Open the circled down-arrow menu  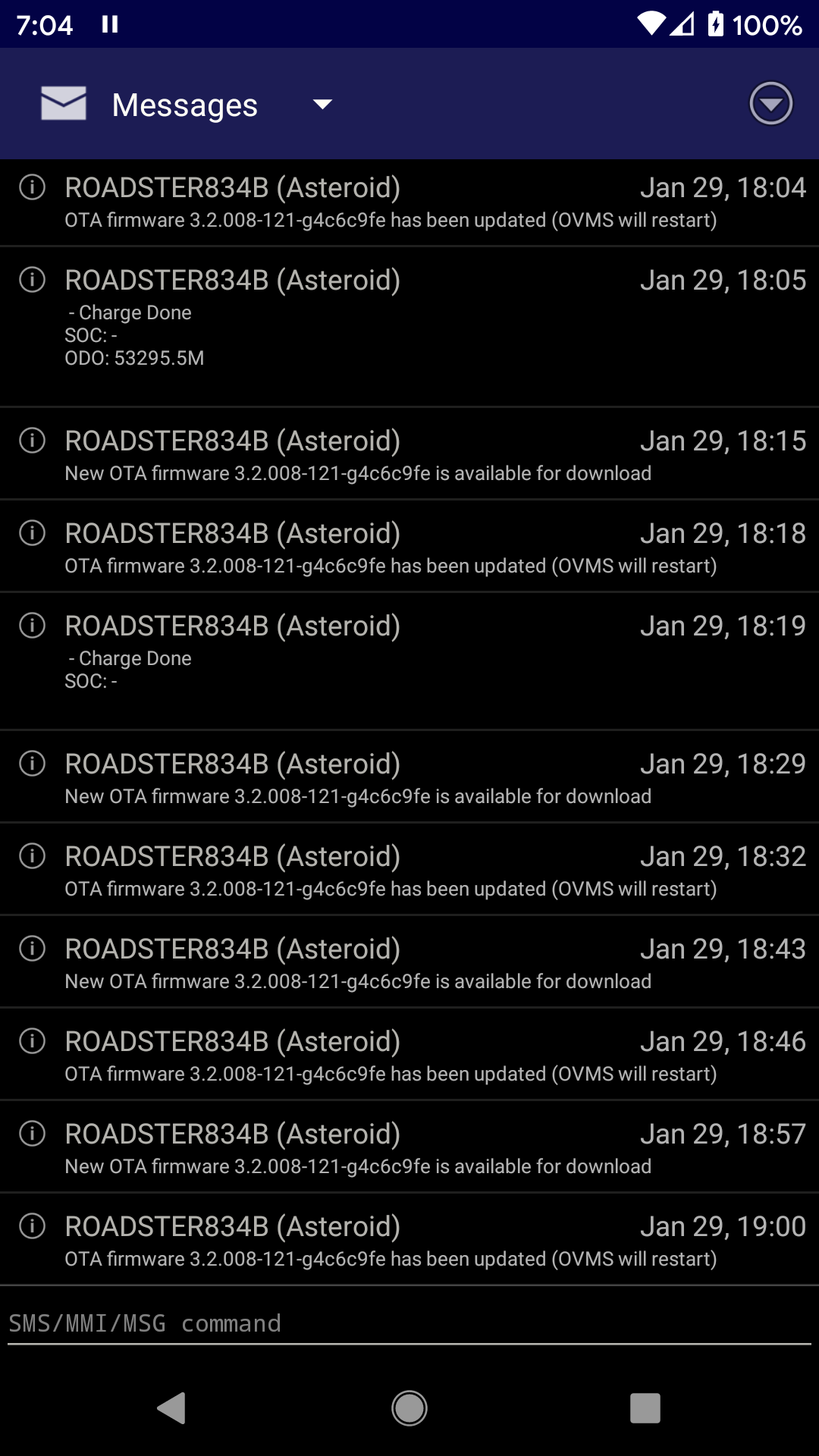pyautogui.click(x=770, y=103)
